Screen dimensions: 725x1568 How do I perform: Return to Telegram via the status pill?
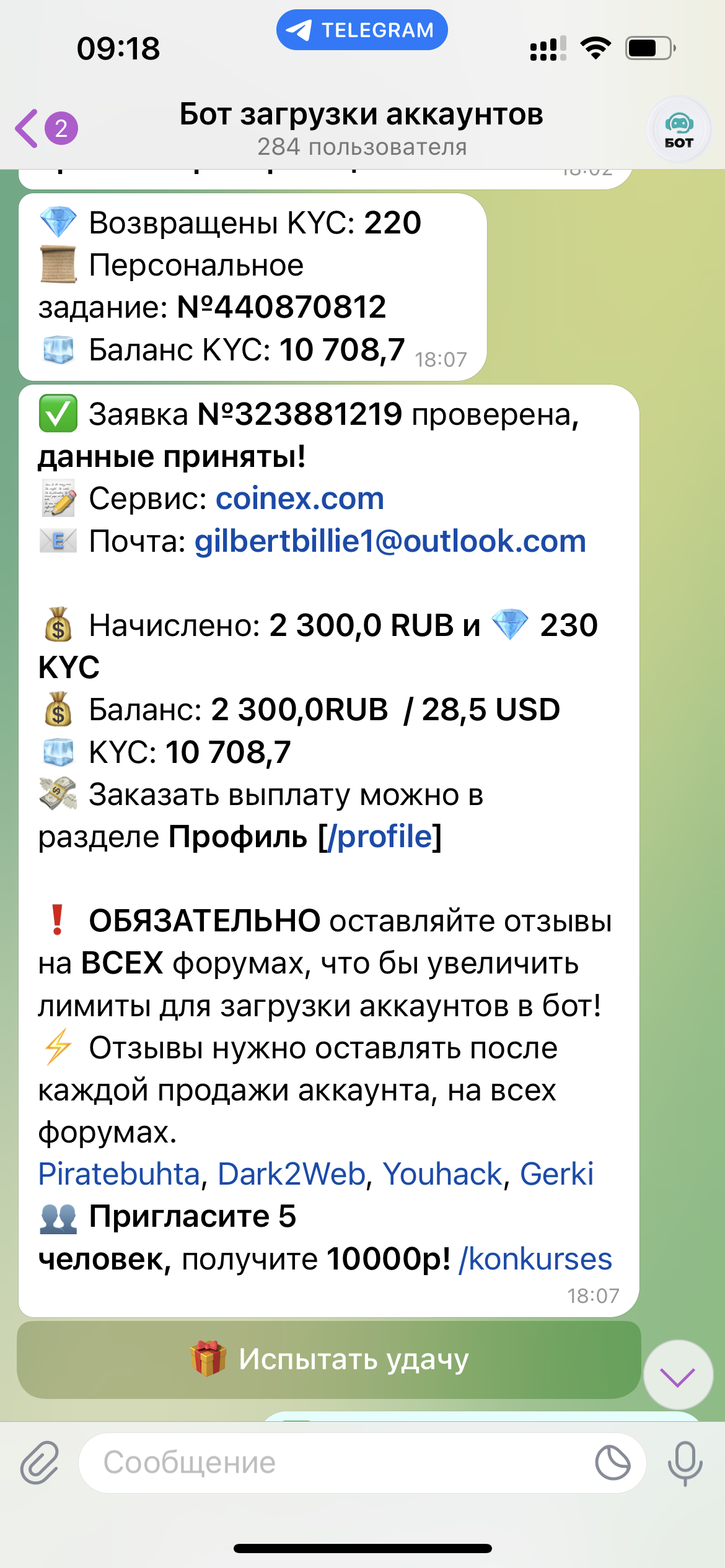(362, 30)
